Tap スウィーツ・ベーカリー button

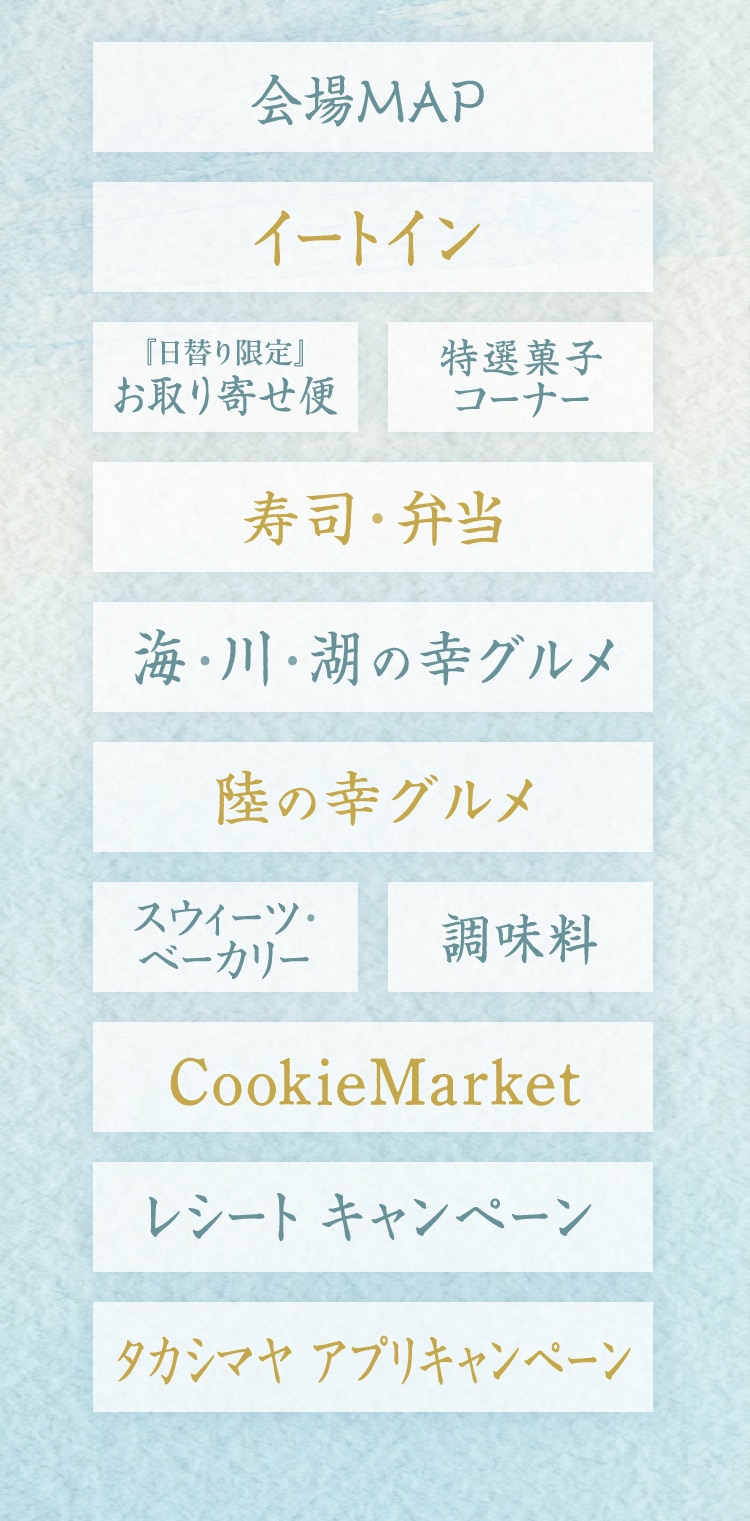(x=225, y=937)
